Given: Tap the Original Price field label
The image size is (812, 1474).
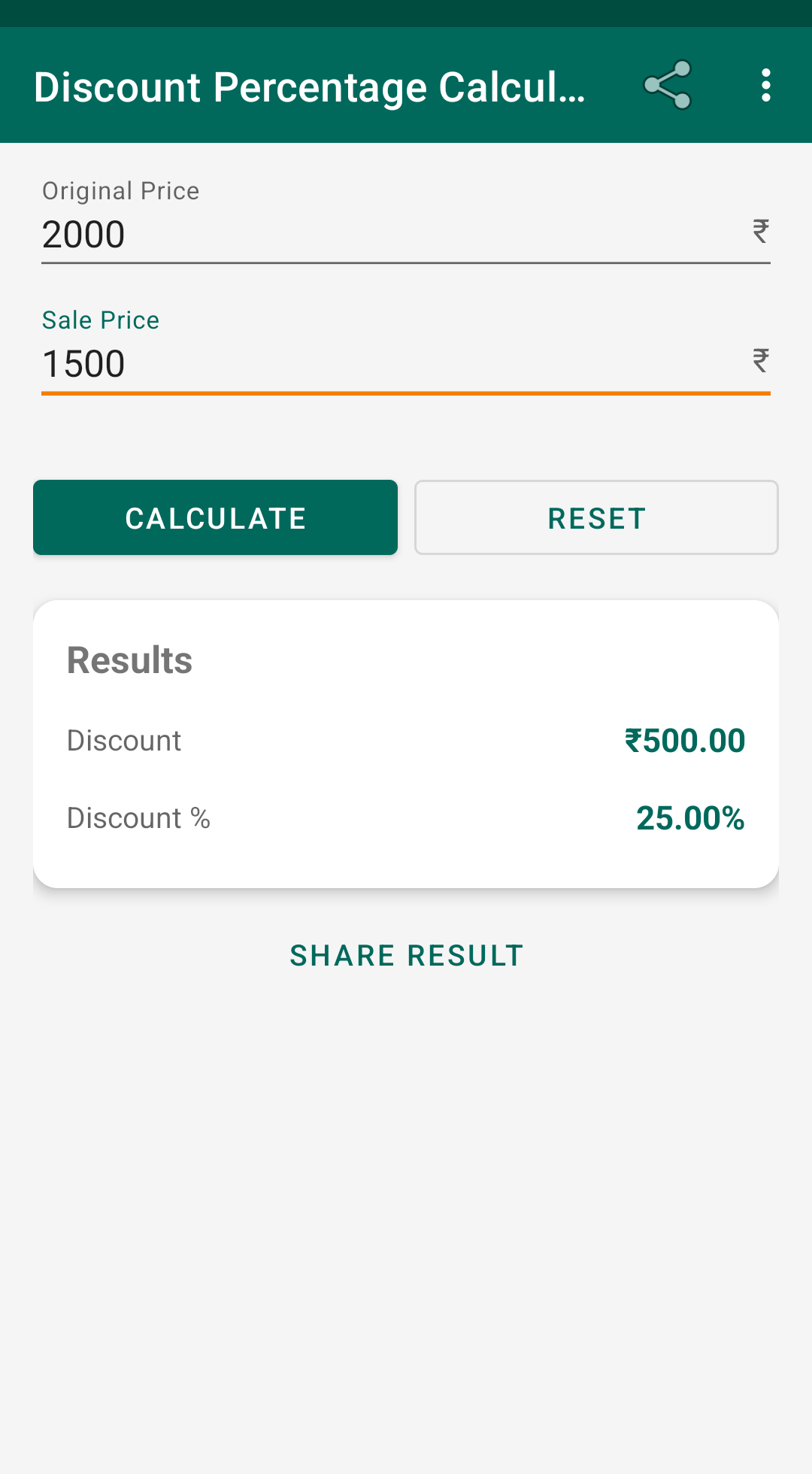Looking at the screenshot, I should 120,190.
